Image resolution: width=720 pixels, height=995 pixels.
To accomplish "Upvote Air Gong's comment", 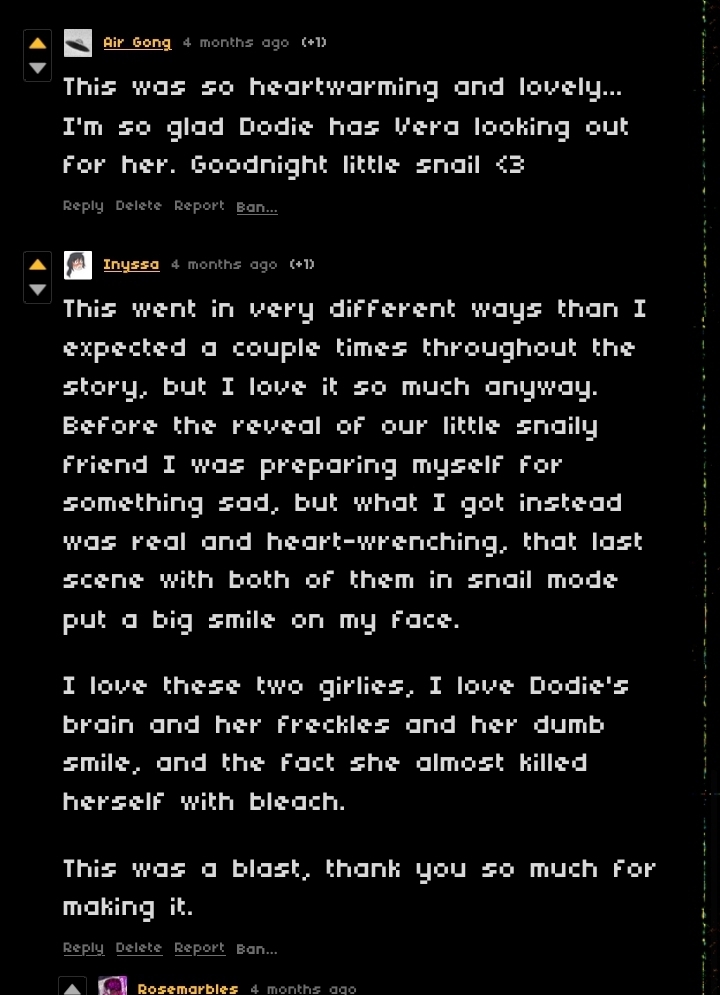I will pyautogui.click(x=38, y=44).
